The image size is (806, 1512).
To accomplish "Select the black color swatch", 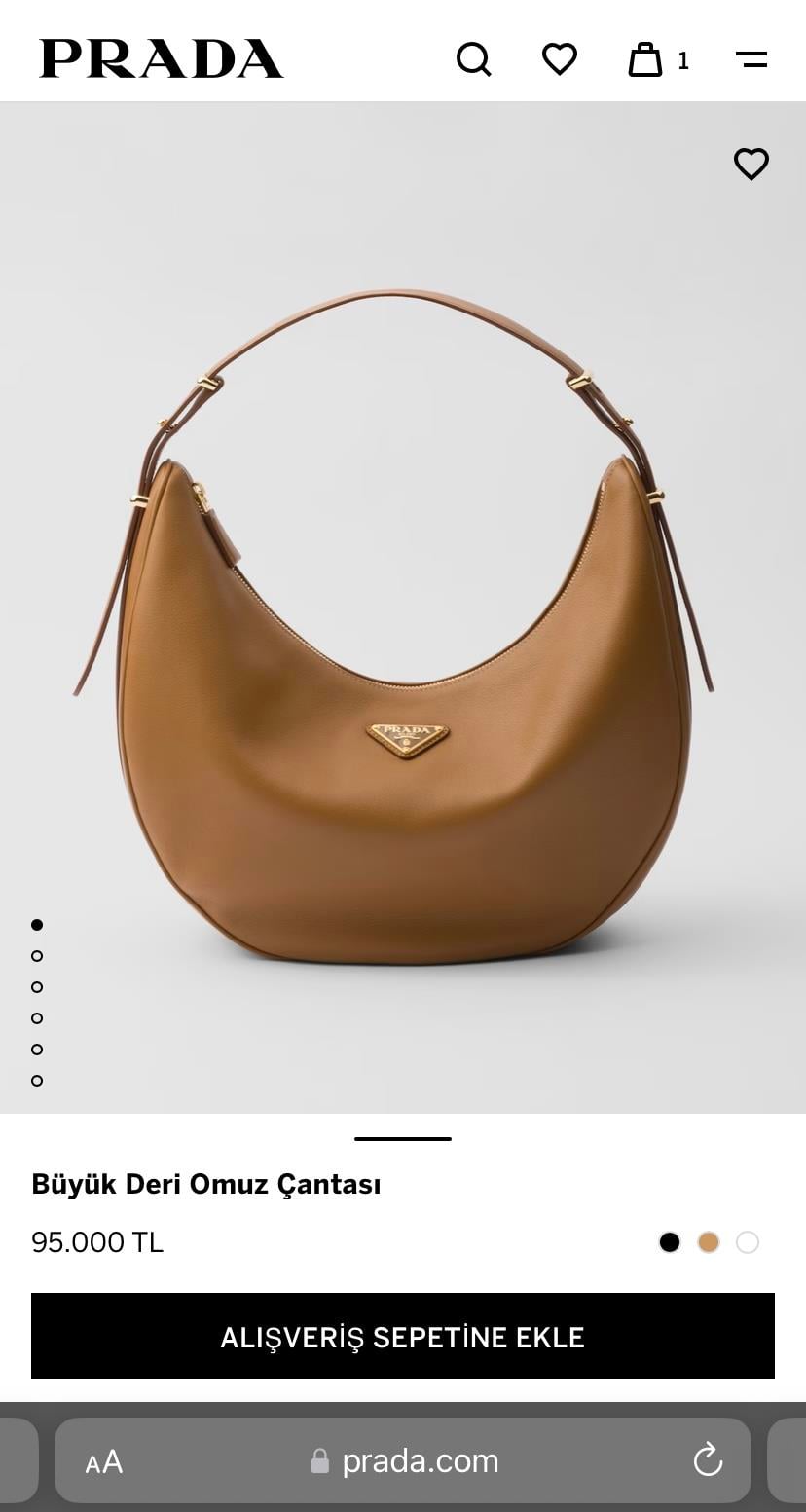I will point(670,1242).
